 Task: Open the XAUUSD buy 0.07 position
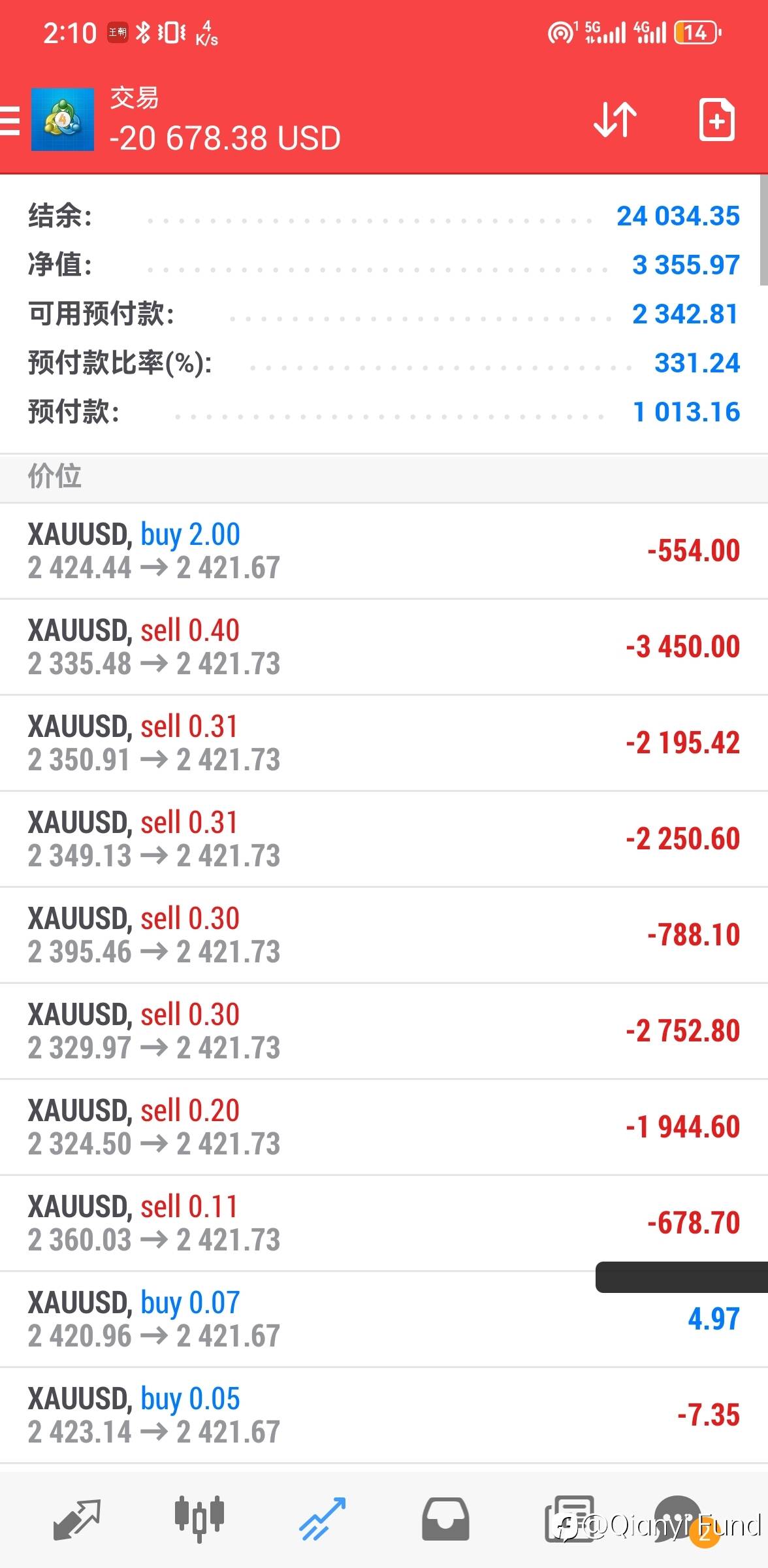point(384,1319)
